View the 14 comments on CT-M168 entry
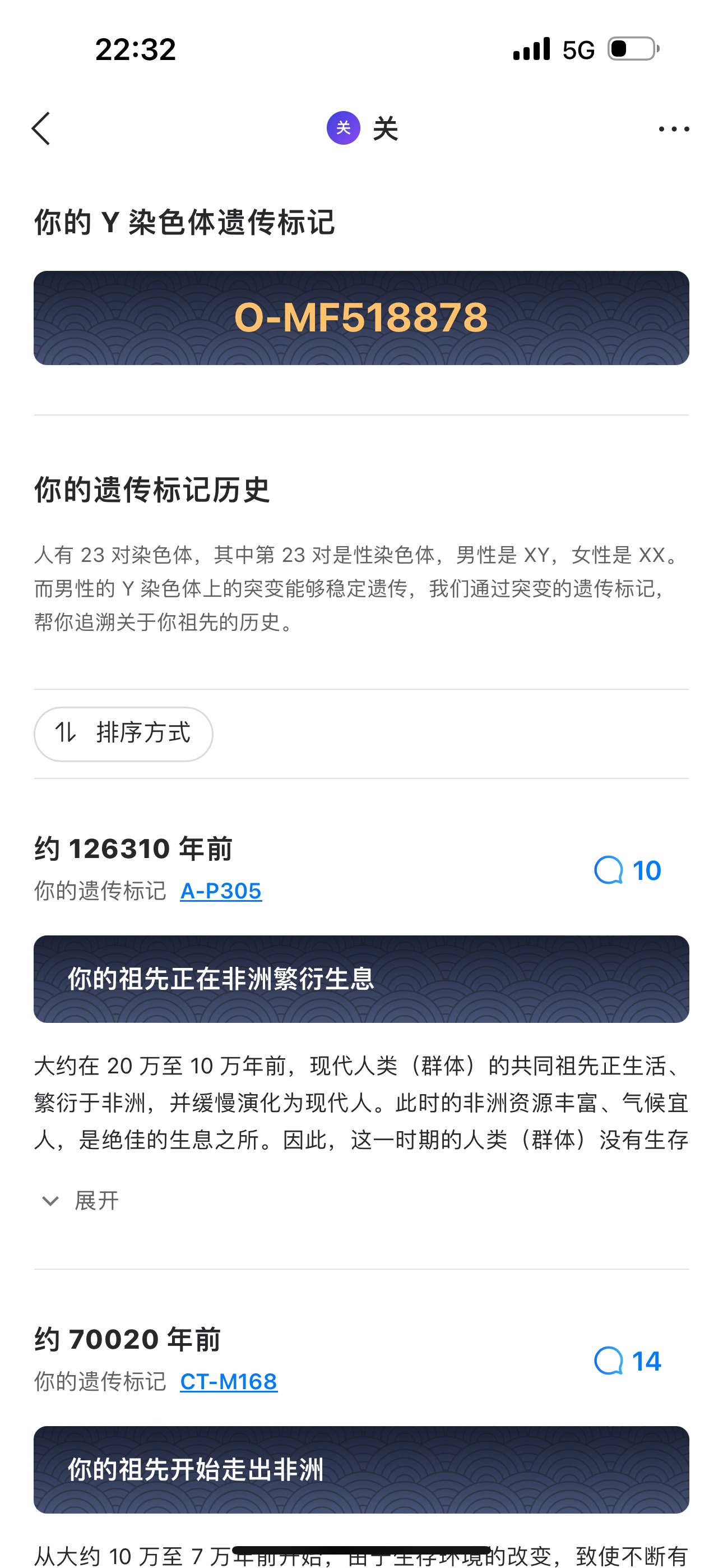Image resolution: width=723 pixels, height=1568 pixels. pos(628,1362)
